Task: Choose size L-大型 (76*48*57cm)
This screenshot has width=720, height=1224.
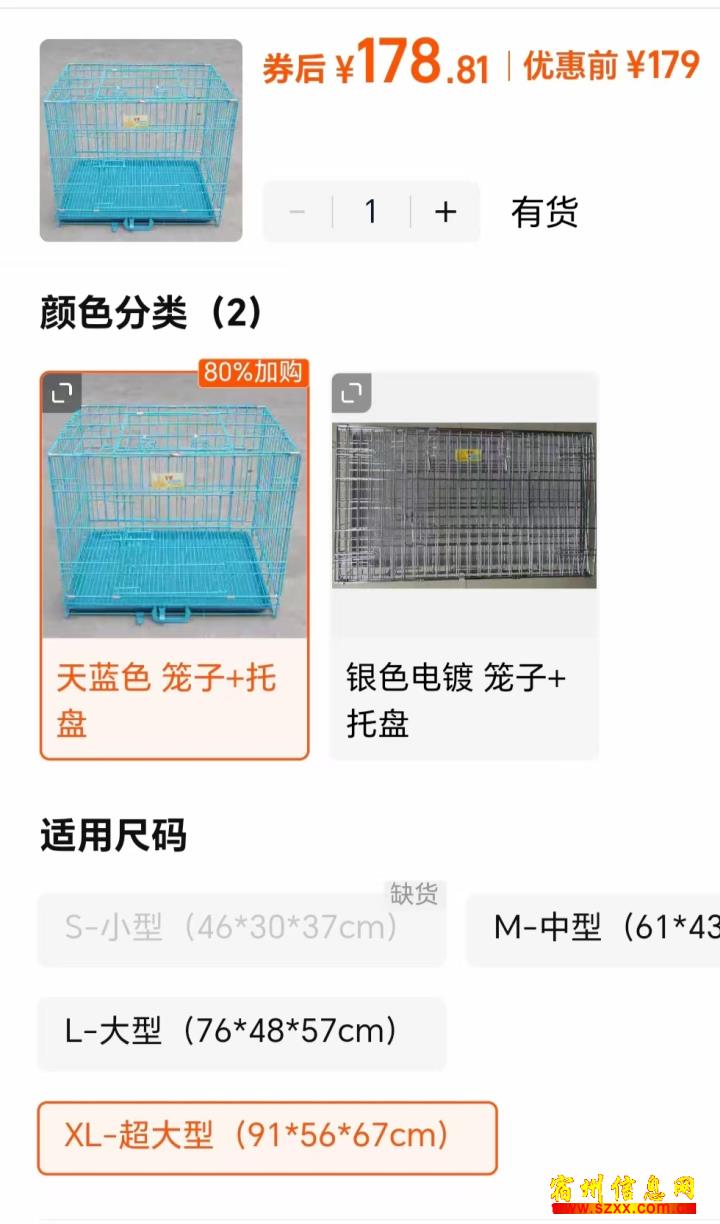Action: point(242,1033)
